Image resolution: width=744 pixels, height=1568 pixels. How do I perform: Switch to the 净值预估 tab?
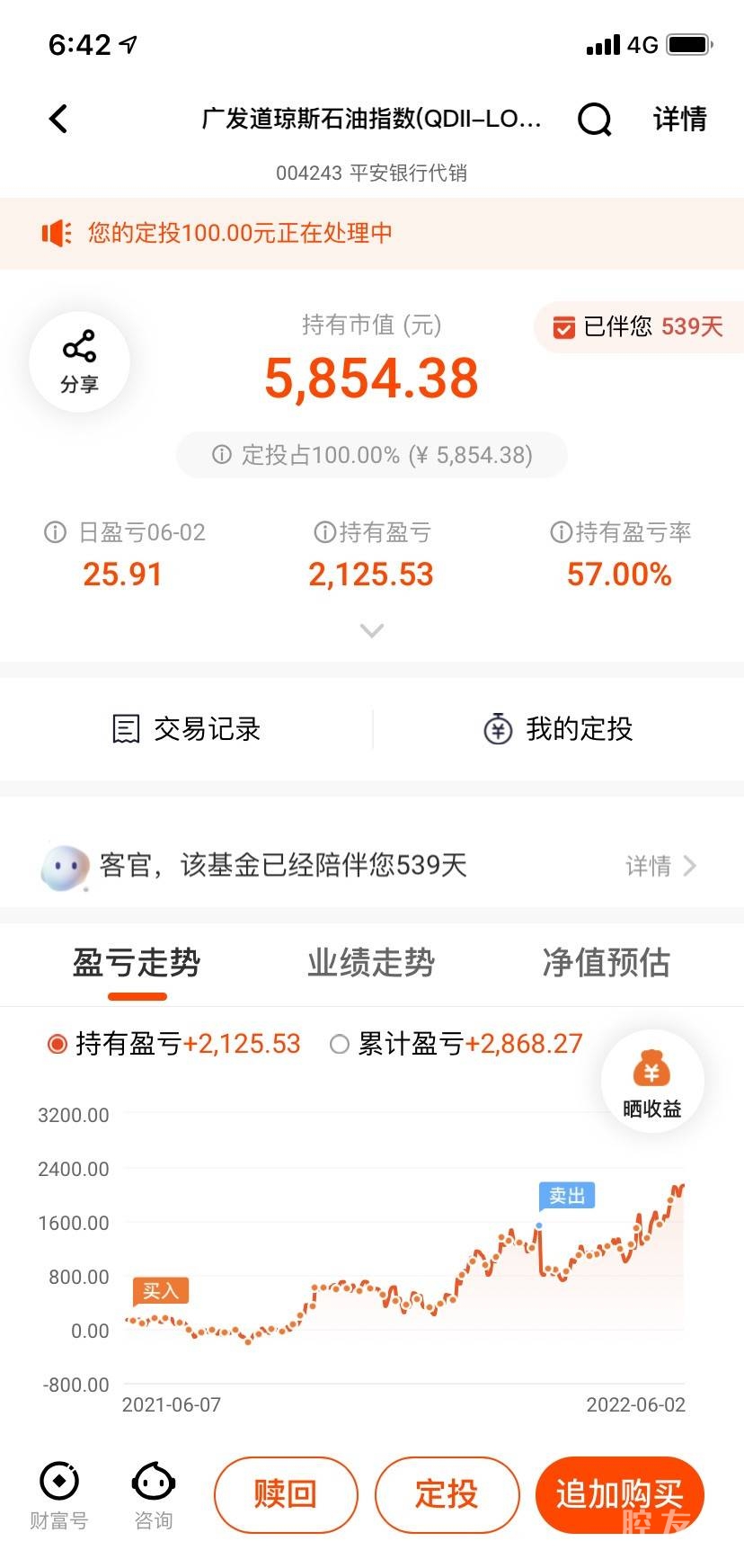pos(606,962)
